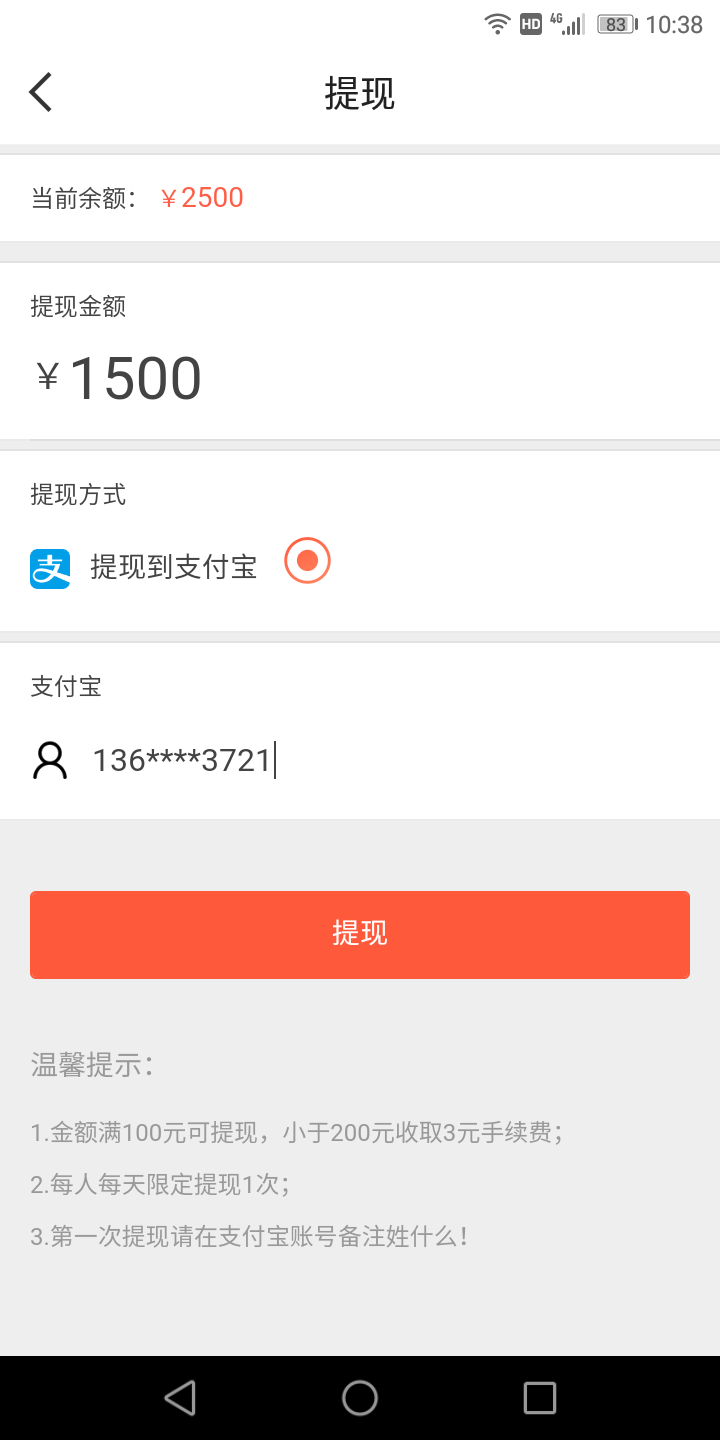Viewport: 720px width, 1440px height.
Task: Select the 提现到支付宝 radio button
Action: click(x=307, y=561)
